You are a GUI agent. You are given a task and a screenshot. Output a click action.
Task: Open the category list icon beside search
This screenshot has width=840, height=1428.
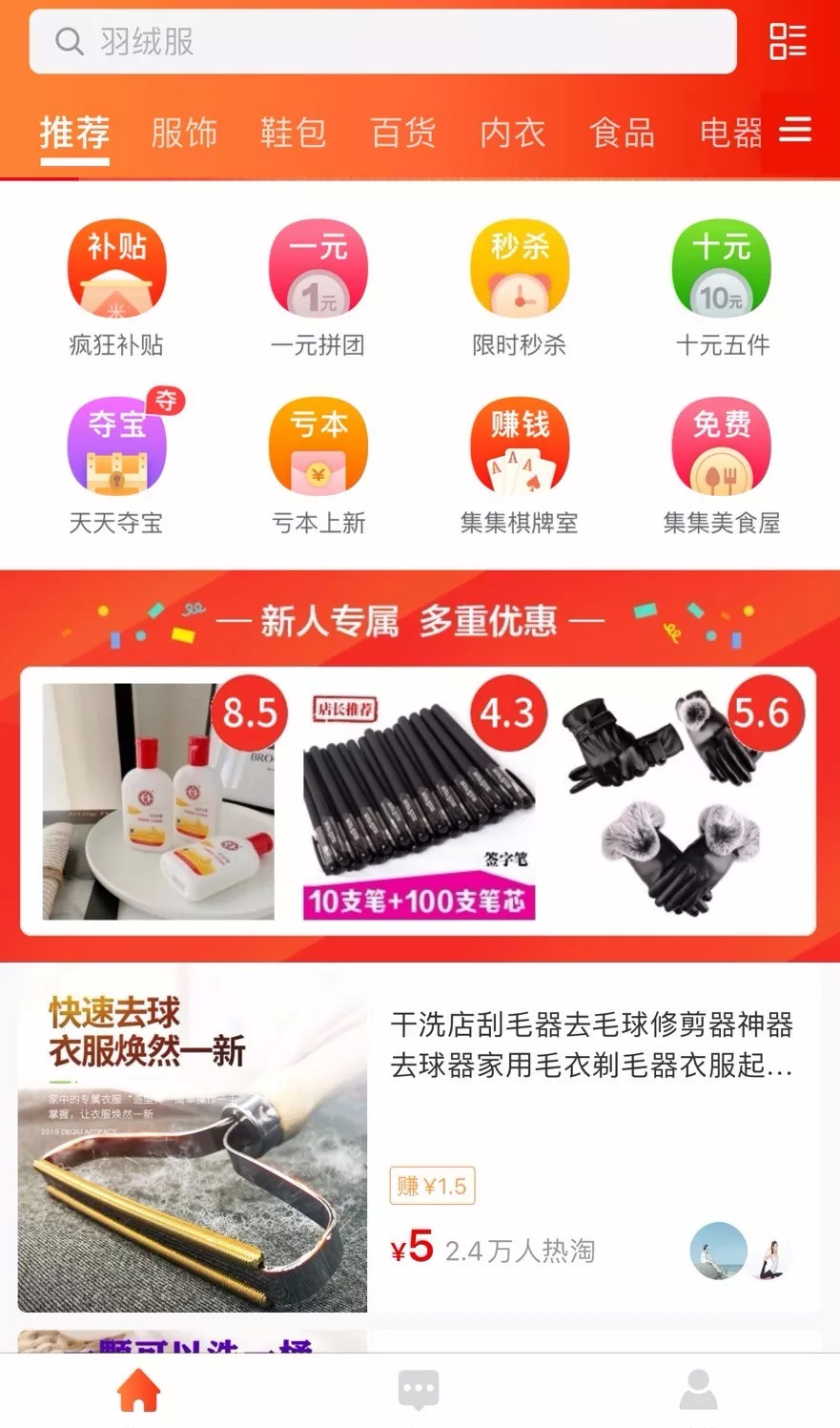[x=788, y=42]
